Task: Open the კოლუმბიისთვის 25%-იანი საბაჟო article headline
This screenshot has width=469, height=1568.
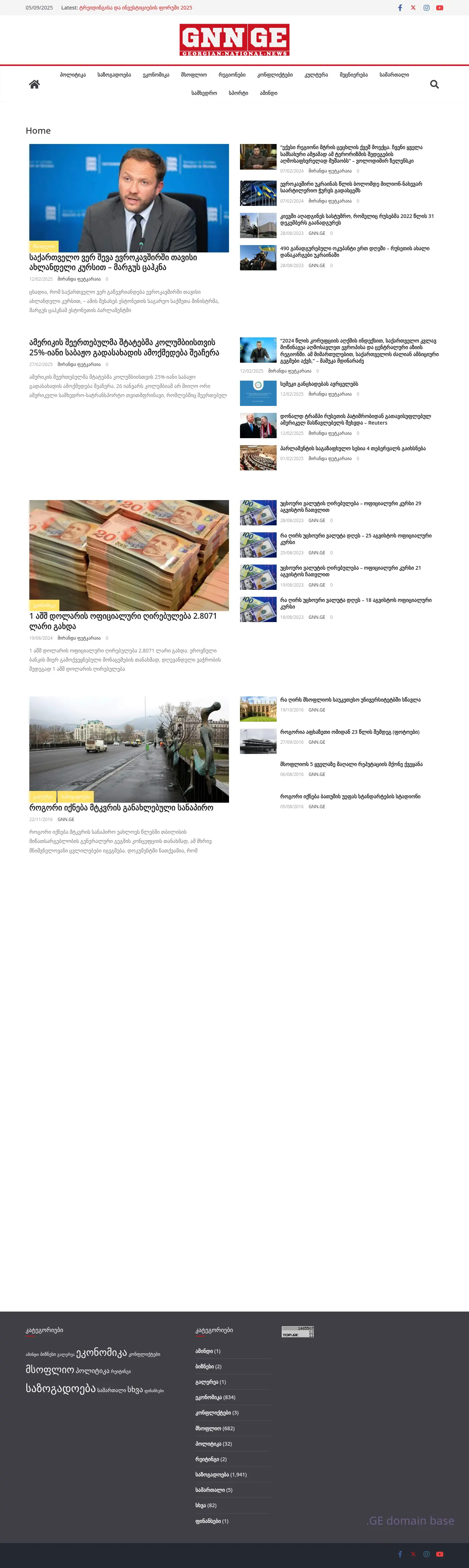Action: (x=124, y=348)
